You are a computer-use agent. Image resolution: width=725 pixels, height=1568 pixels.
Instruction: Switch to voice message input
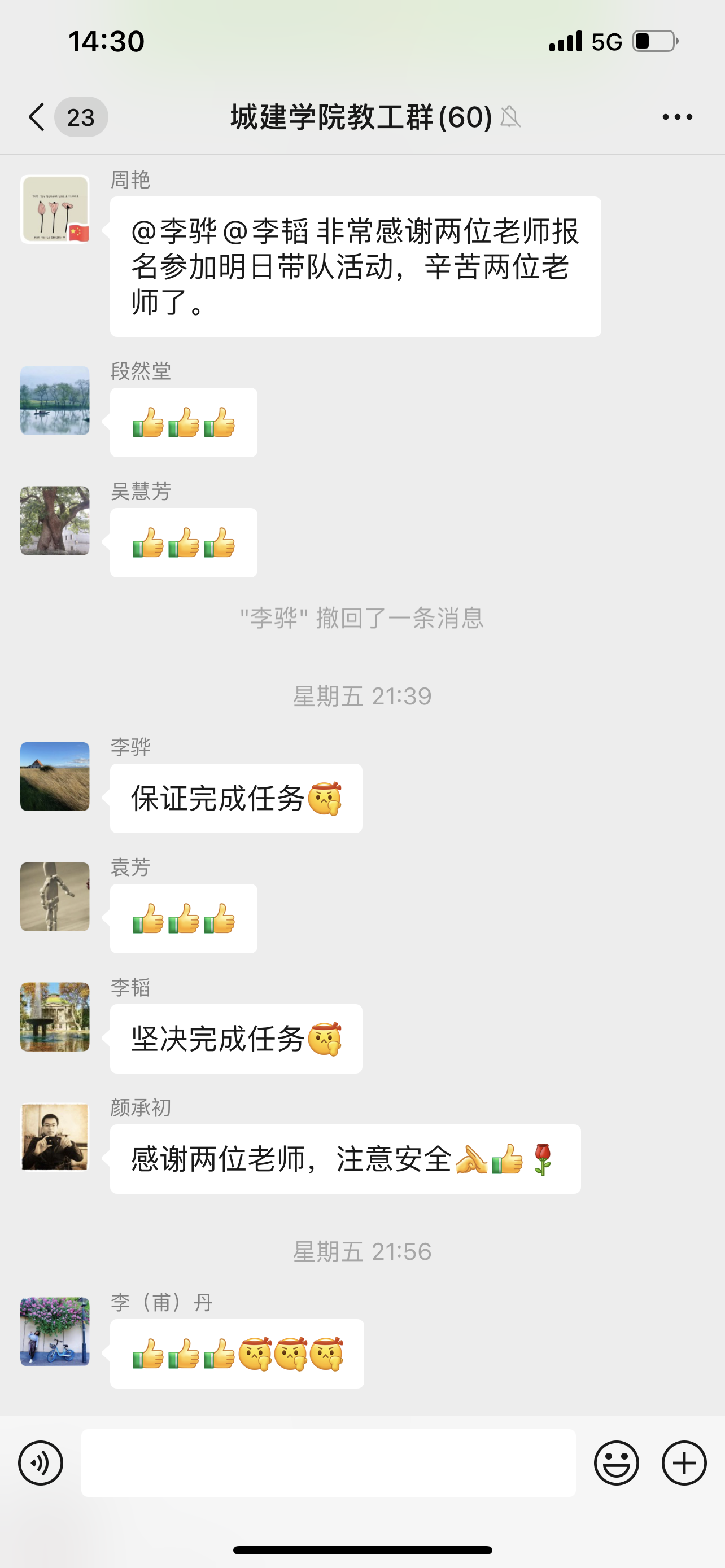click(41, 1462)
